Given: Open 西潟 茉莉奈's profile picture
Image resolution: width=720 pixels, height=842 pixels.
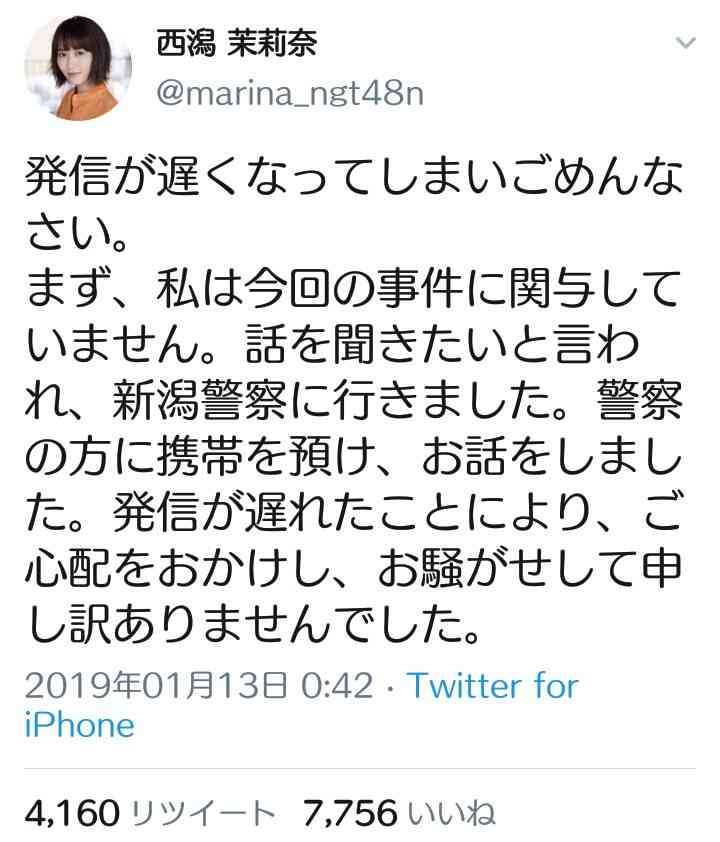Looking at the screenshot, I should 77,69.
